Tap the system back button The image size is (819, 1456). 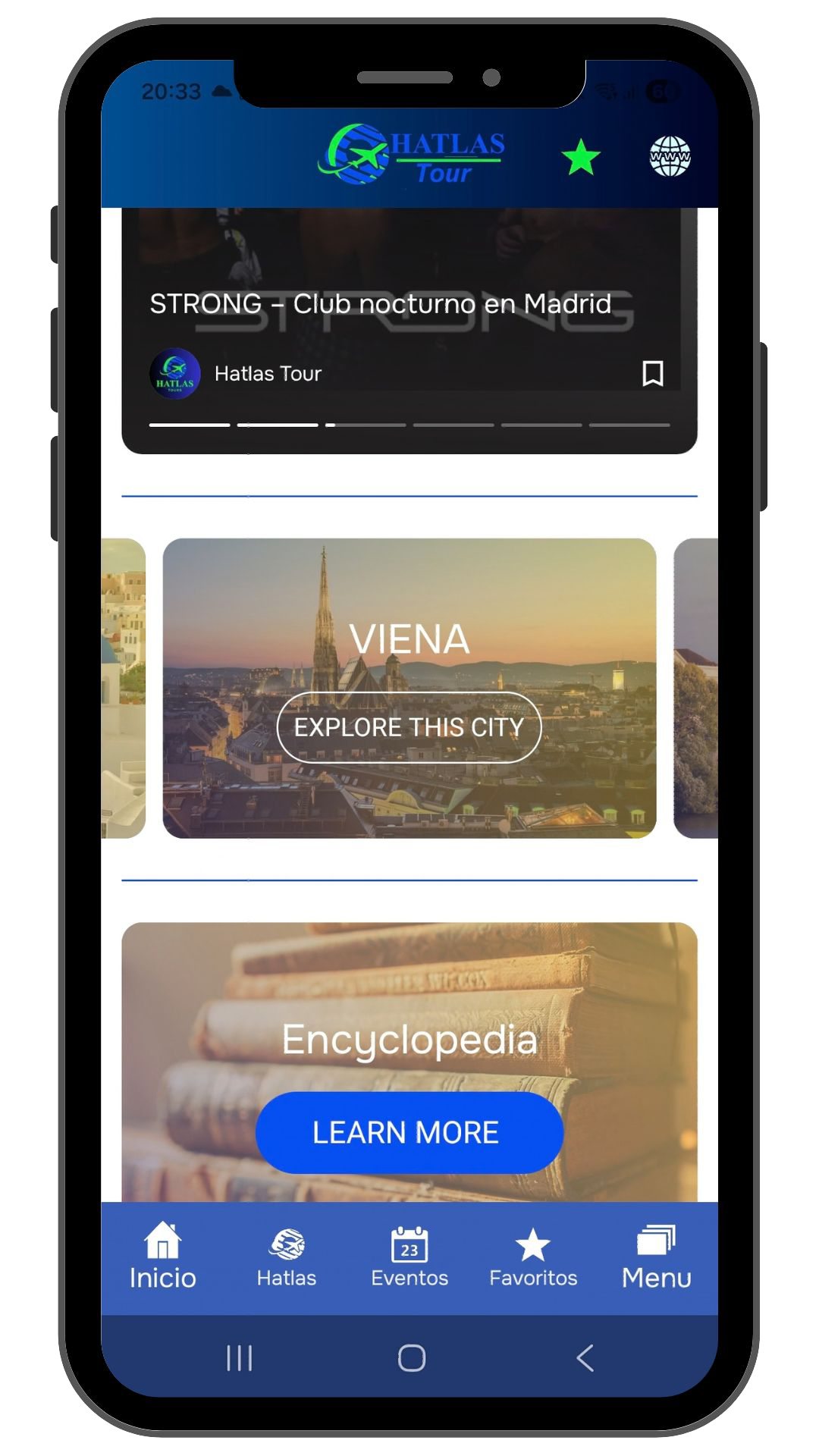(584, 1357)
